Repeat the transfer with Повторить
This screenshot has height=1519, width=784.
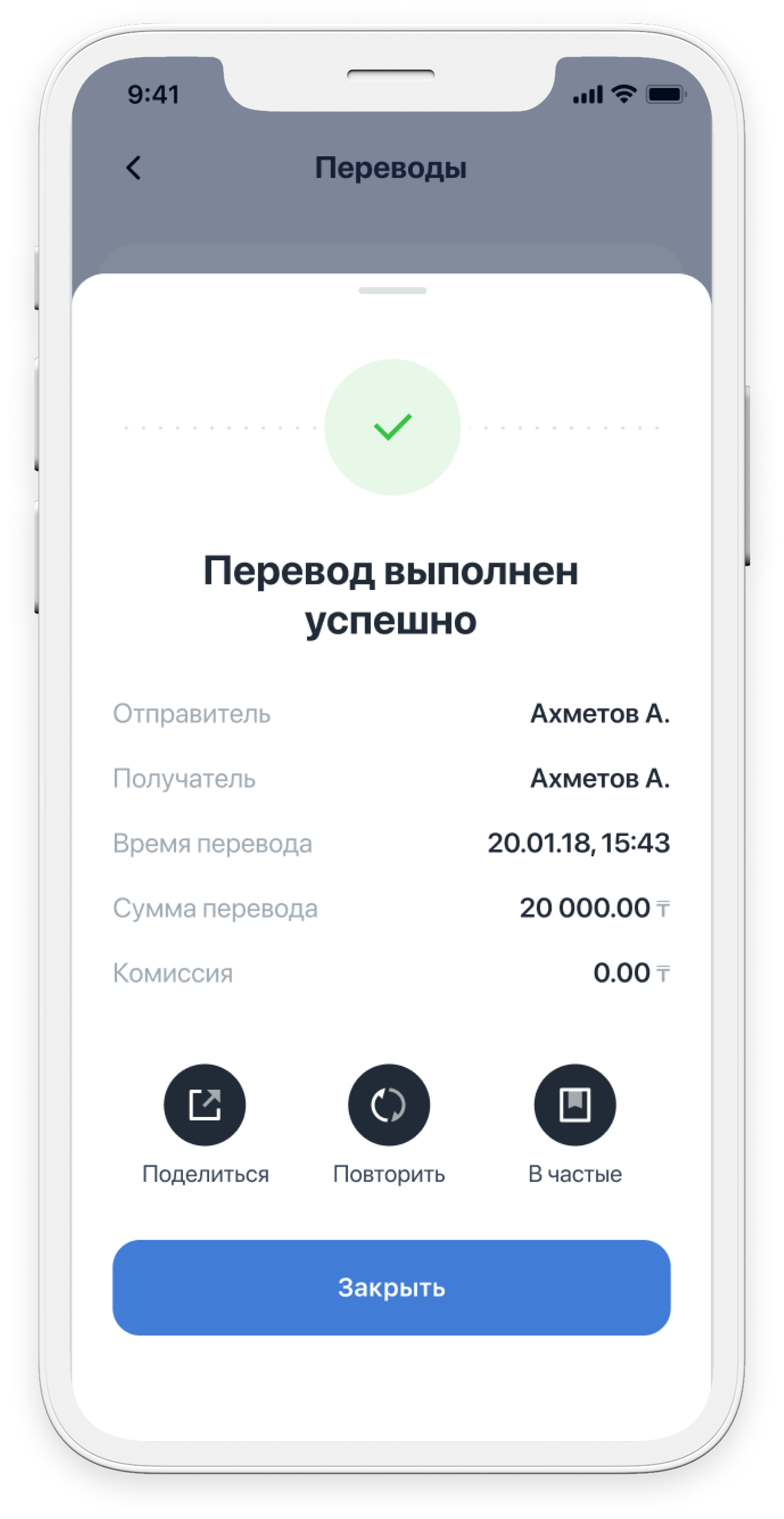(389, 1105)
